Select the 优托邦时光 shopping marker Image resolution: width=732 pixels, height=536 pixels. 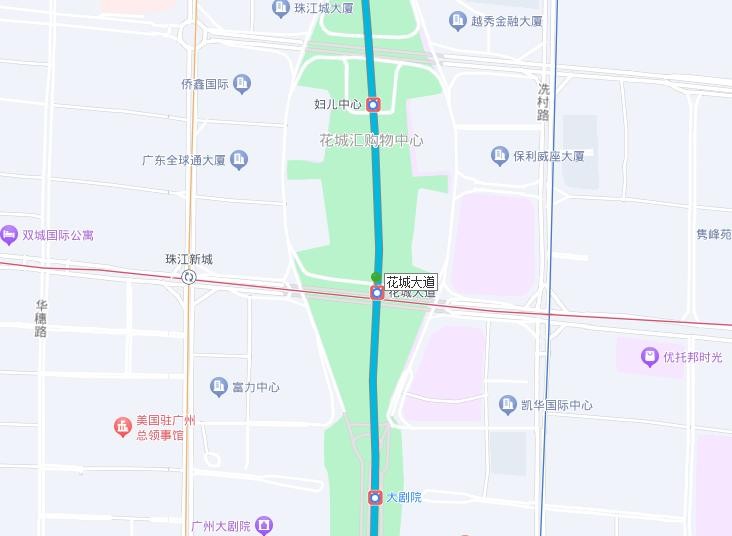[650, 357]
